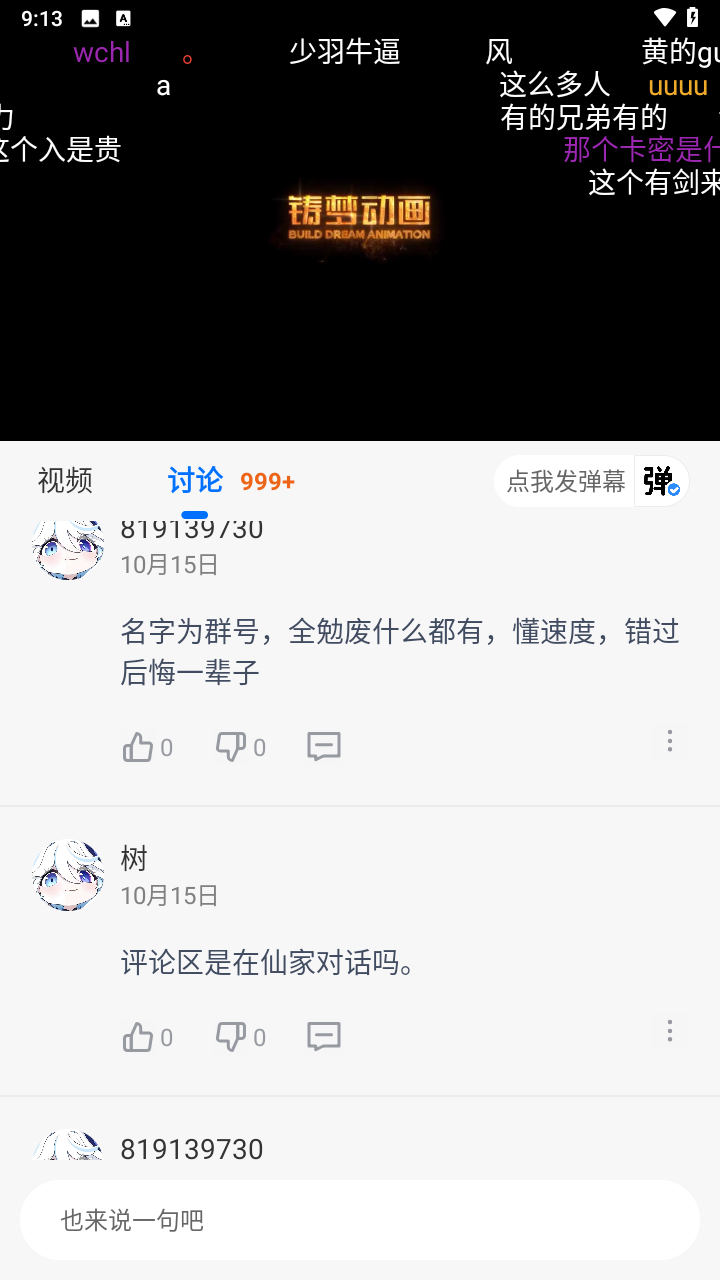Open three-dot menu on first comment
This screenshot has width=720, height=1280.
669,741
